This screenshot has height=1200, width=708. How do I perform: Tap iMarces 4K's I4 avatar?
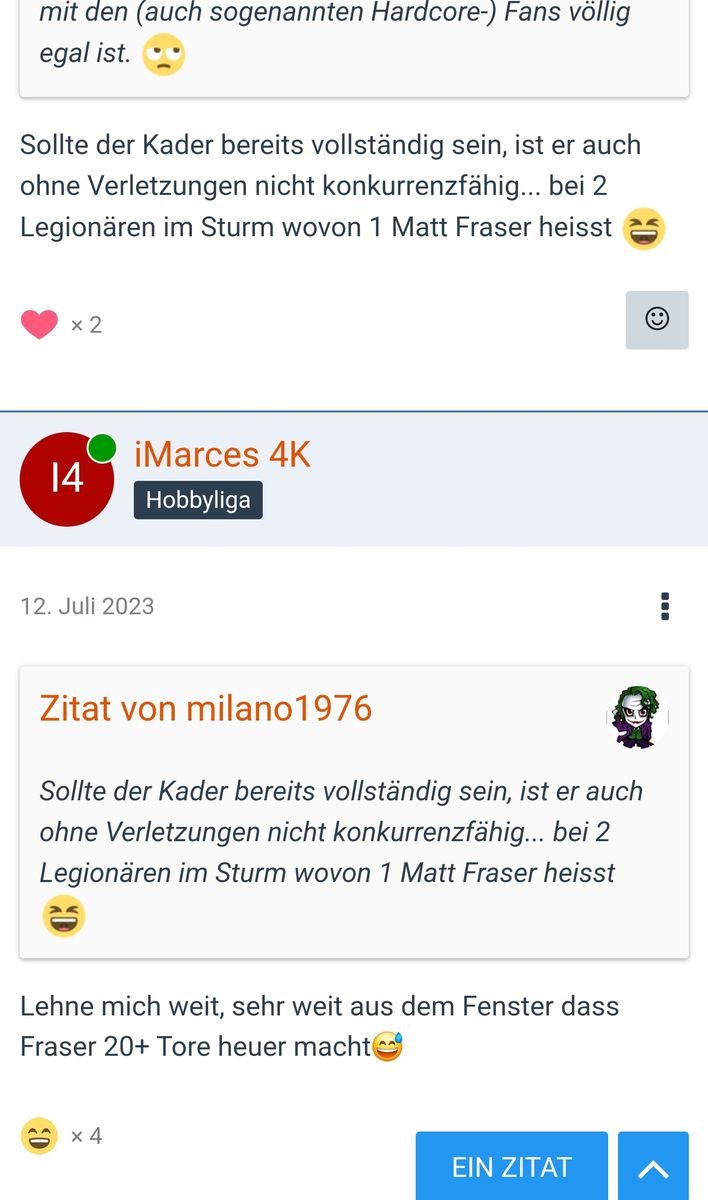pyautogui.click(x=66, y=479)
